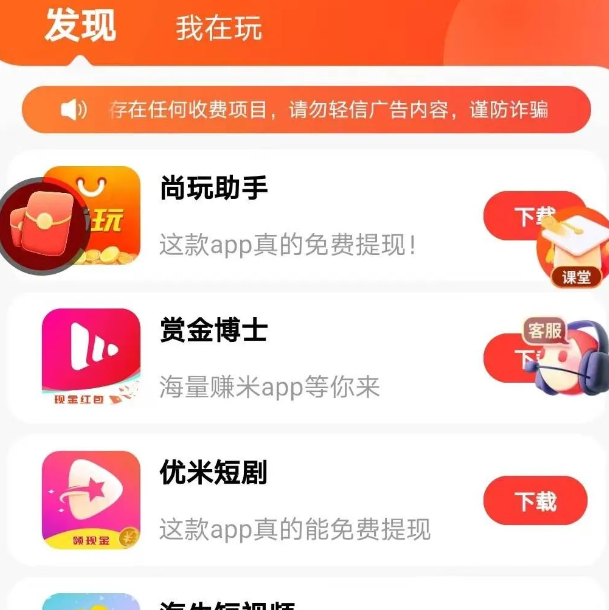Open the 课堂 floating shortcut
Image resolution: width=609 pixels, height=610 pixels.
(x=574, y=250)
